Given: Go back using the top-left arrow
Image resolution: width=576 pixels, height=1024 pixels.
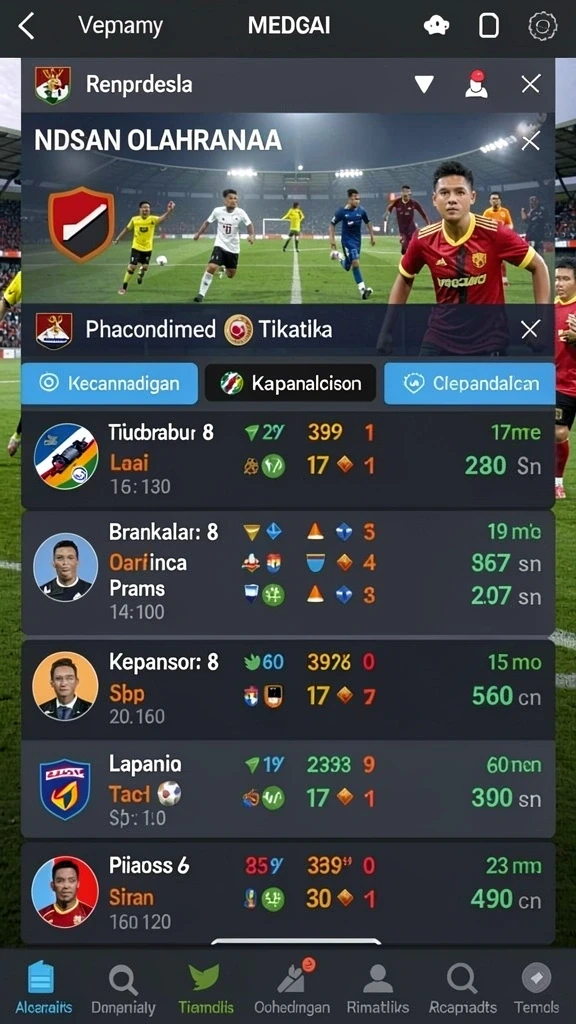Looking at the screenshot, I should coord(25,26).
